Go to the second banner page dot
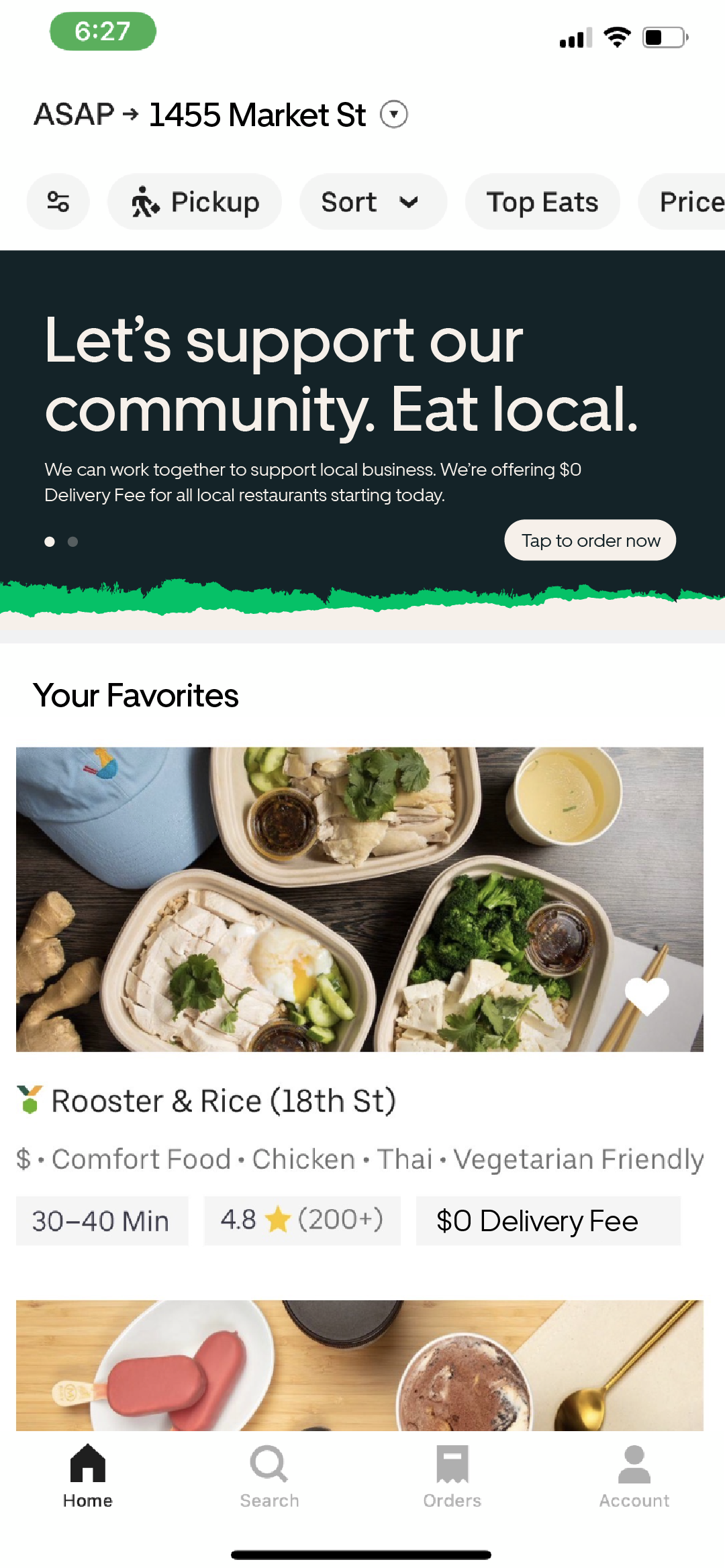 (x=73, y=541)
